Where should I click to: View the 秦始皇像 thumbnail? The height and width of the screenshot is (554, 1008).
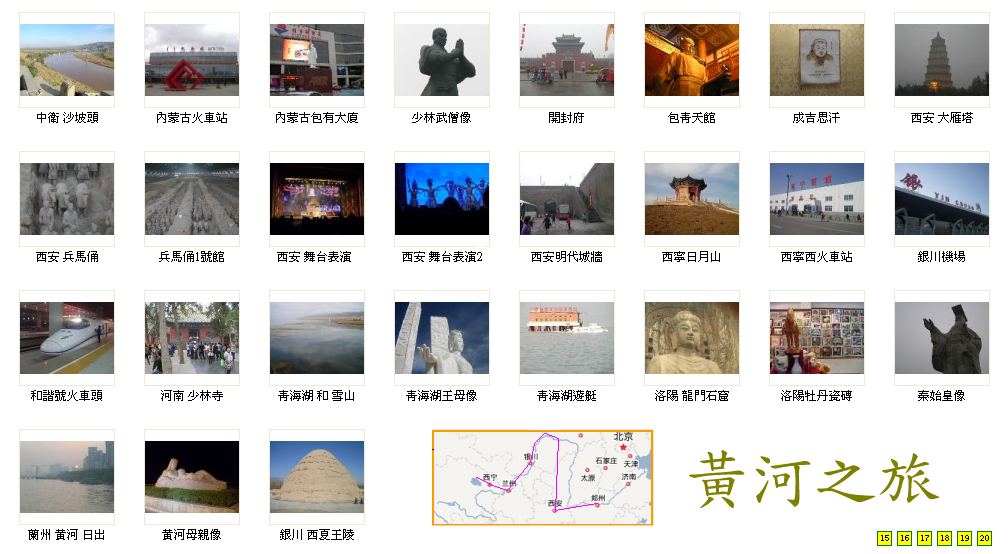(x=942, y=338)
